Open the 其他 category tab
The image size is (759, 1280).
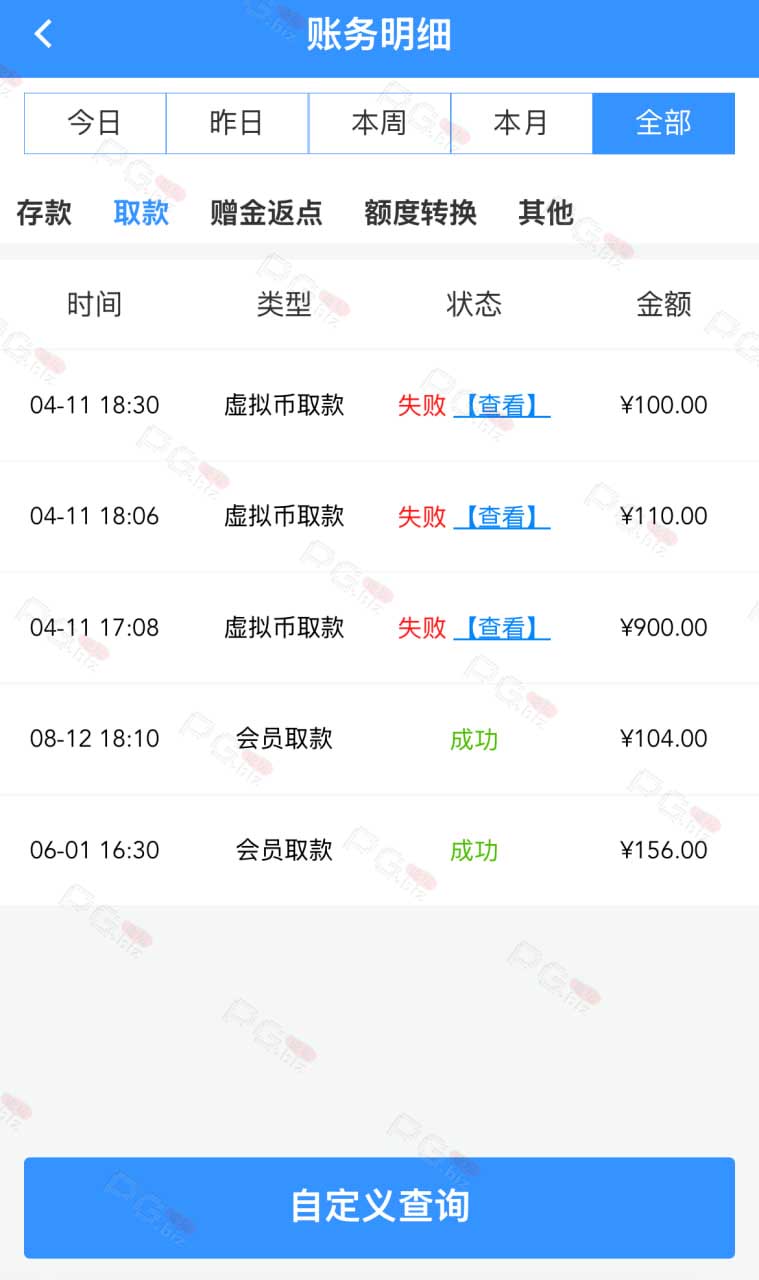(x=546, y=212)
